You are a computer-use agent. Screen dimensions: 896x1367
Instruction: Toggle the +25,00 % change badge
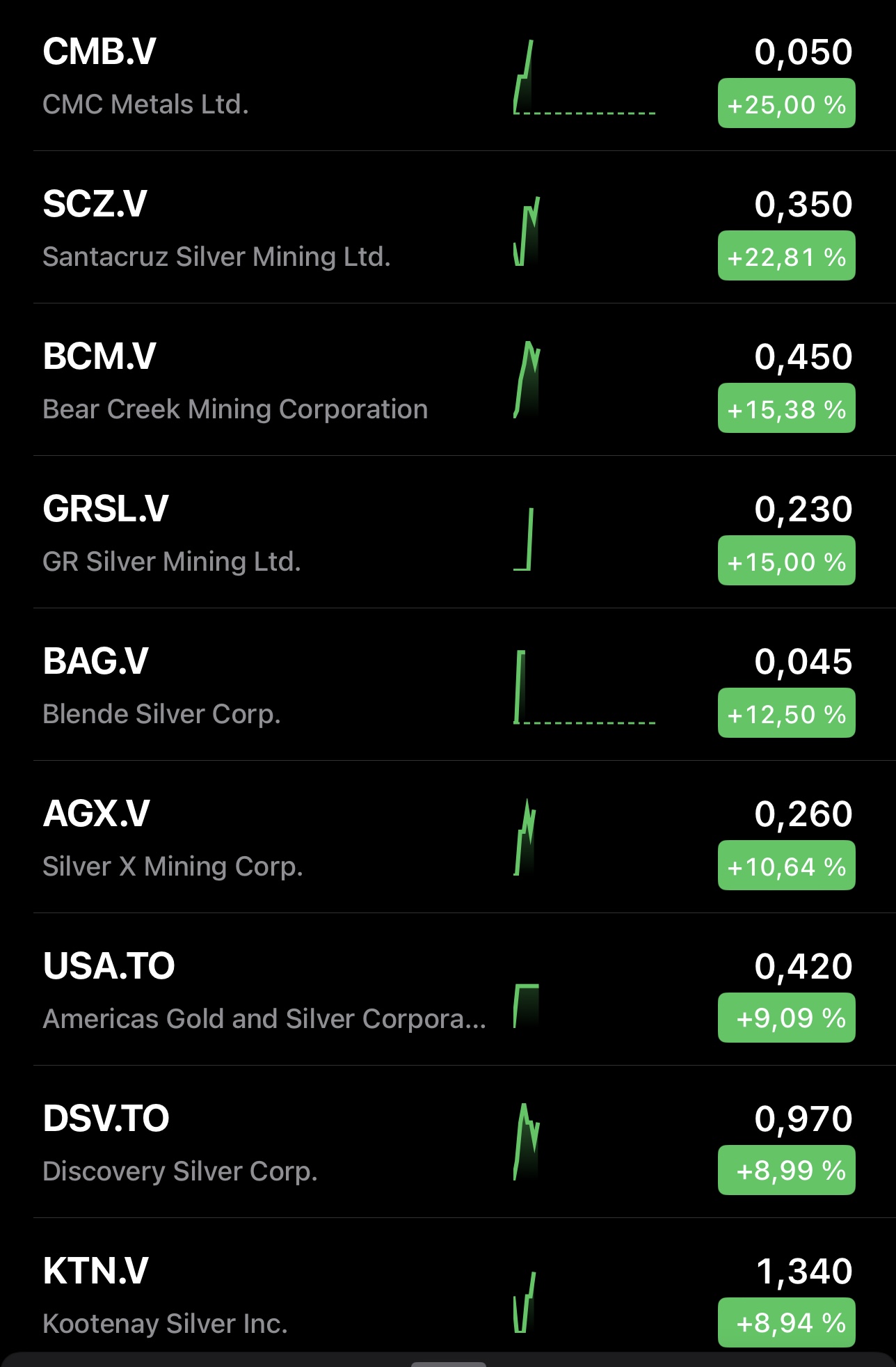tap(786, 104)
